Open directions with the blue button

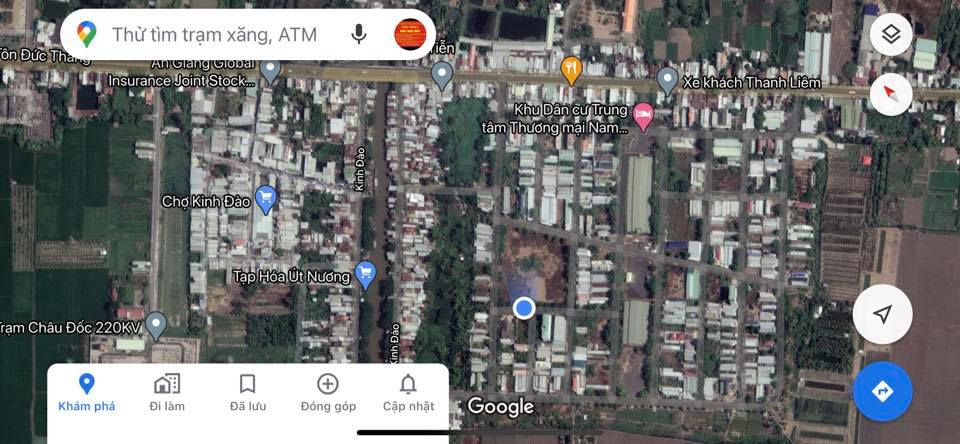882,391
